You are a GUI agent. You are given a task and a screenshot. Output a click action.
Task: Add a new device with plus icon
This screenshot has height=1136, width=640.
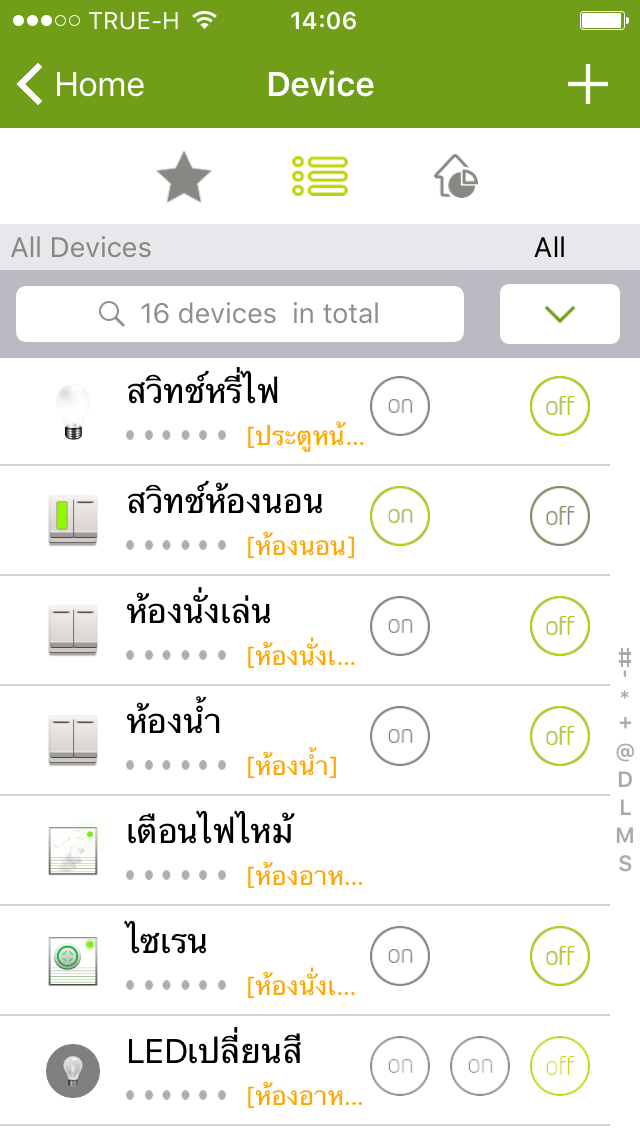[588, 85]
